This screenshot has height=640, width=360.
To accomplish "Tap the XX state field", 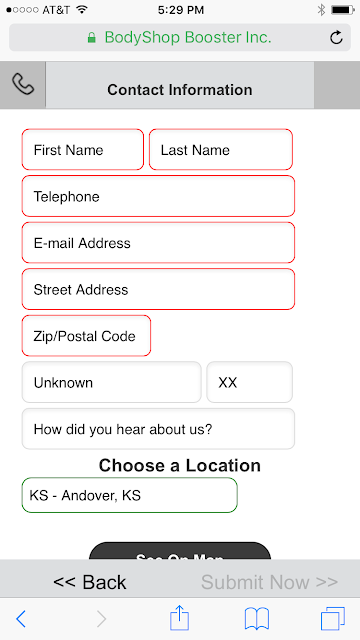I will point(250,382).
